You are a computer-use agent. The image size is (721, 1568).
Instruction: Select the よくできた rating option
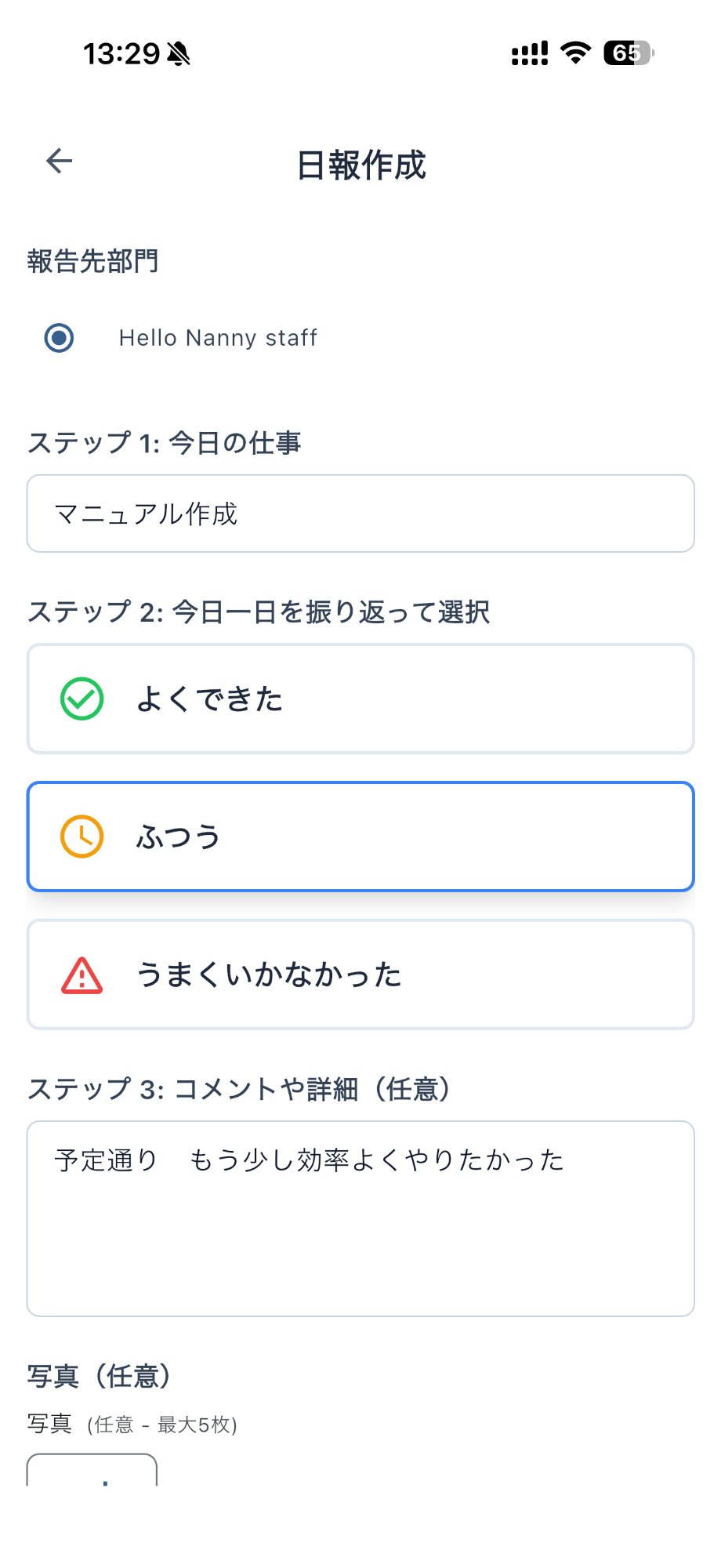(359, 699)
